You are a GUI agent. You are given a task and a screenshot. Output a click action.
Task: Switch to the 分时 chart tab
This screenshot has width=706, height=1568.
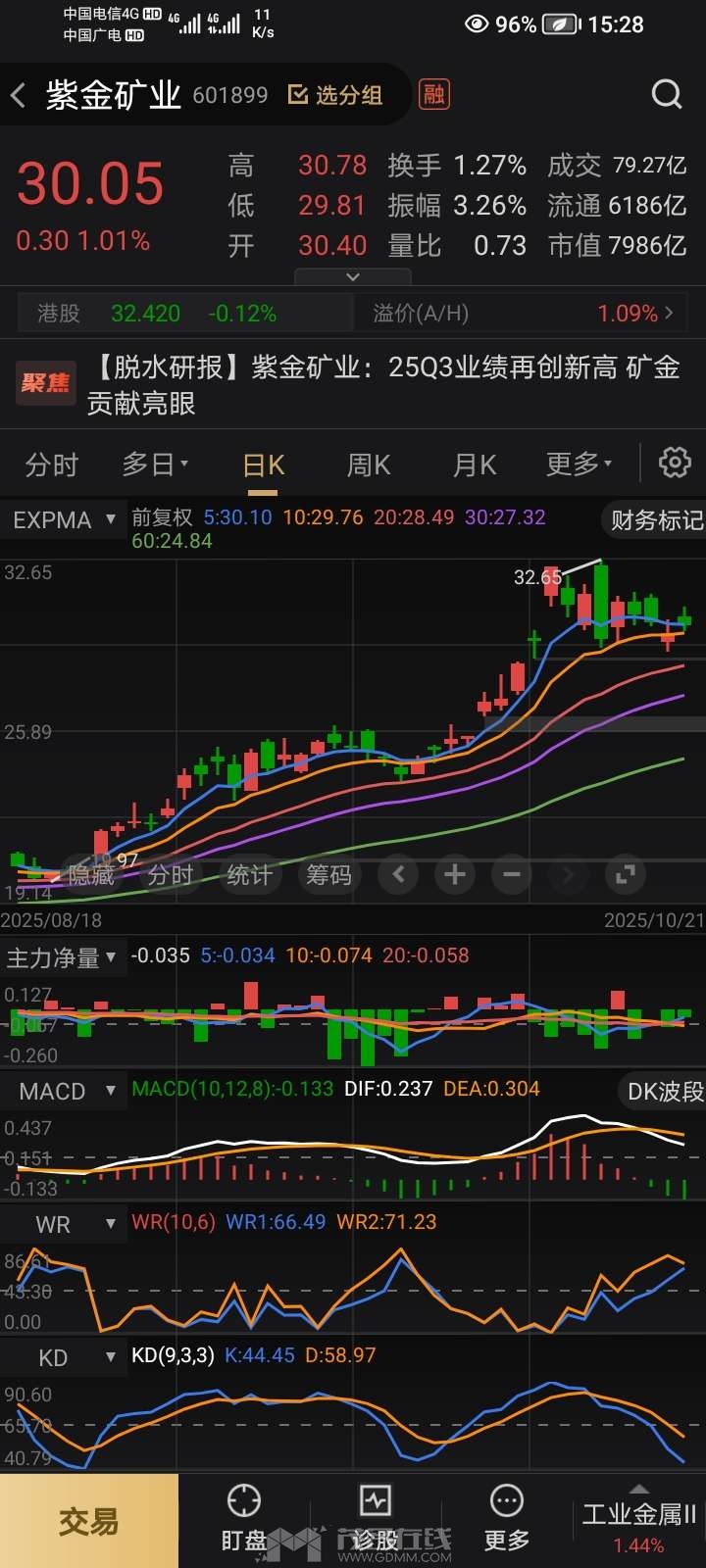[51, 464]
